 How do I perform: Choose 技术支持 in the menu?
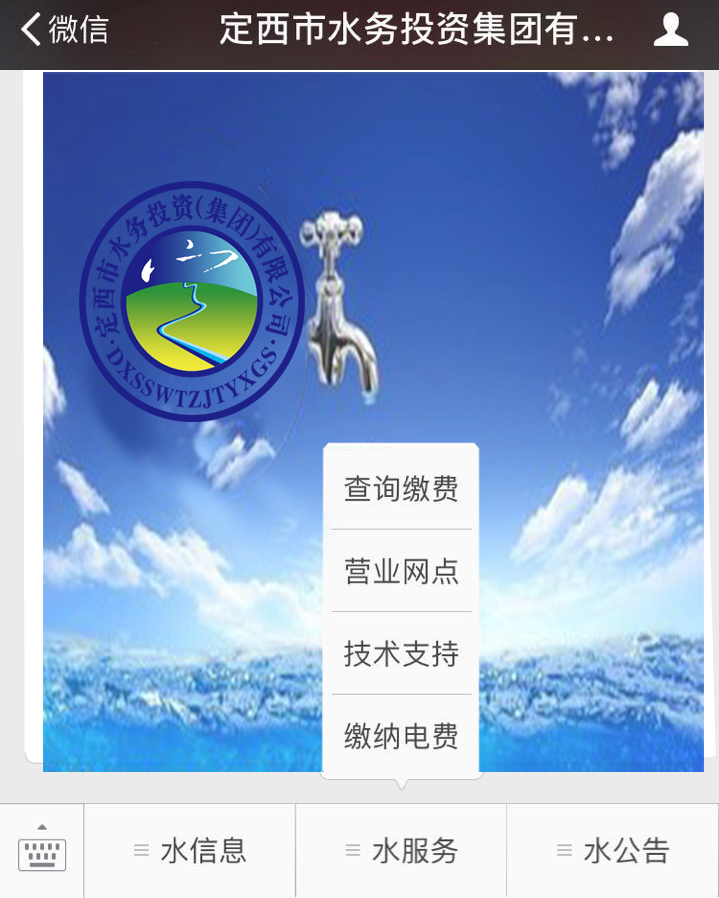pyautogui.click(x=401, y=654)
